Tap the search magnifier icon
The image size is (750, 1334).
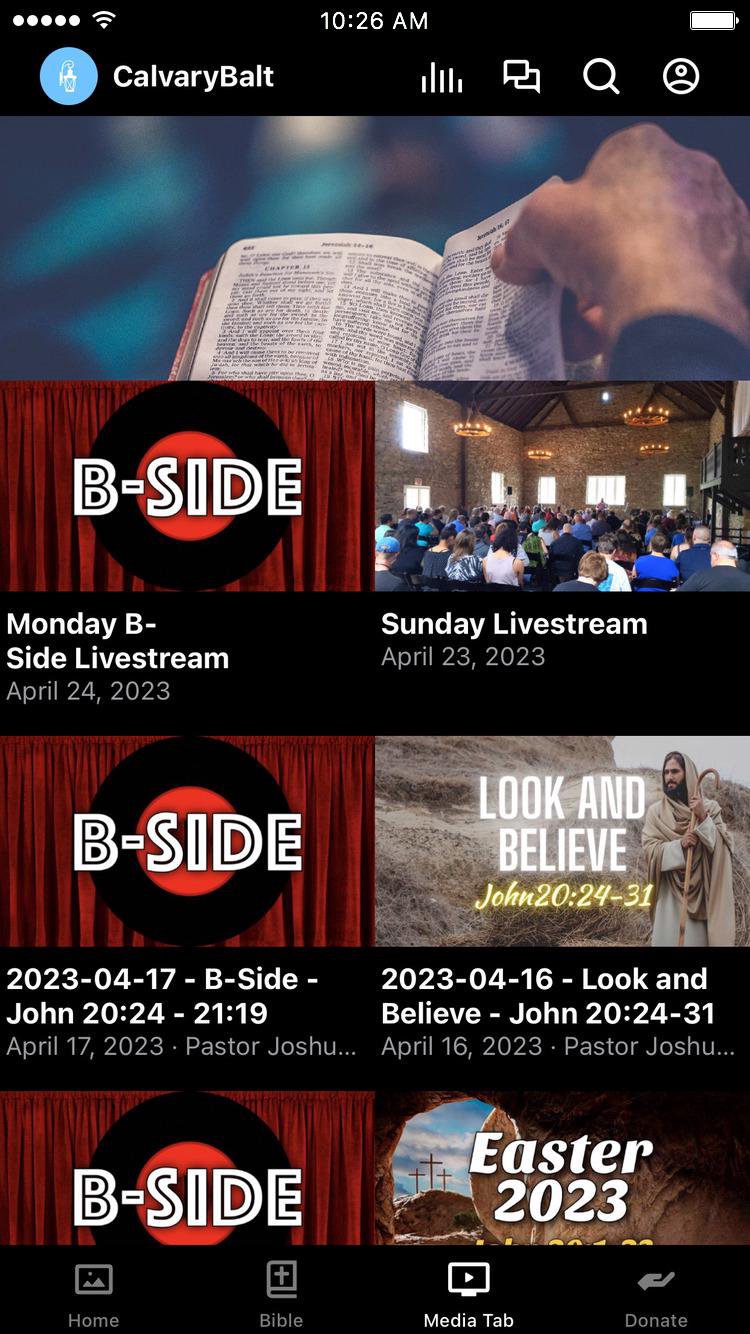pos(601,77)
